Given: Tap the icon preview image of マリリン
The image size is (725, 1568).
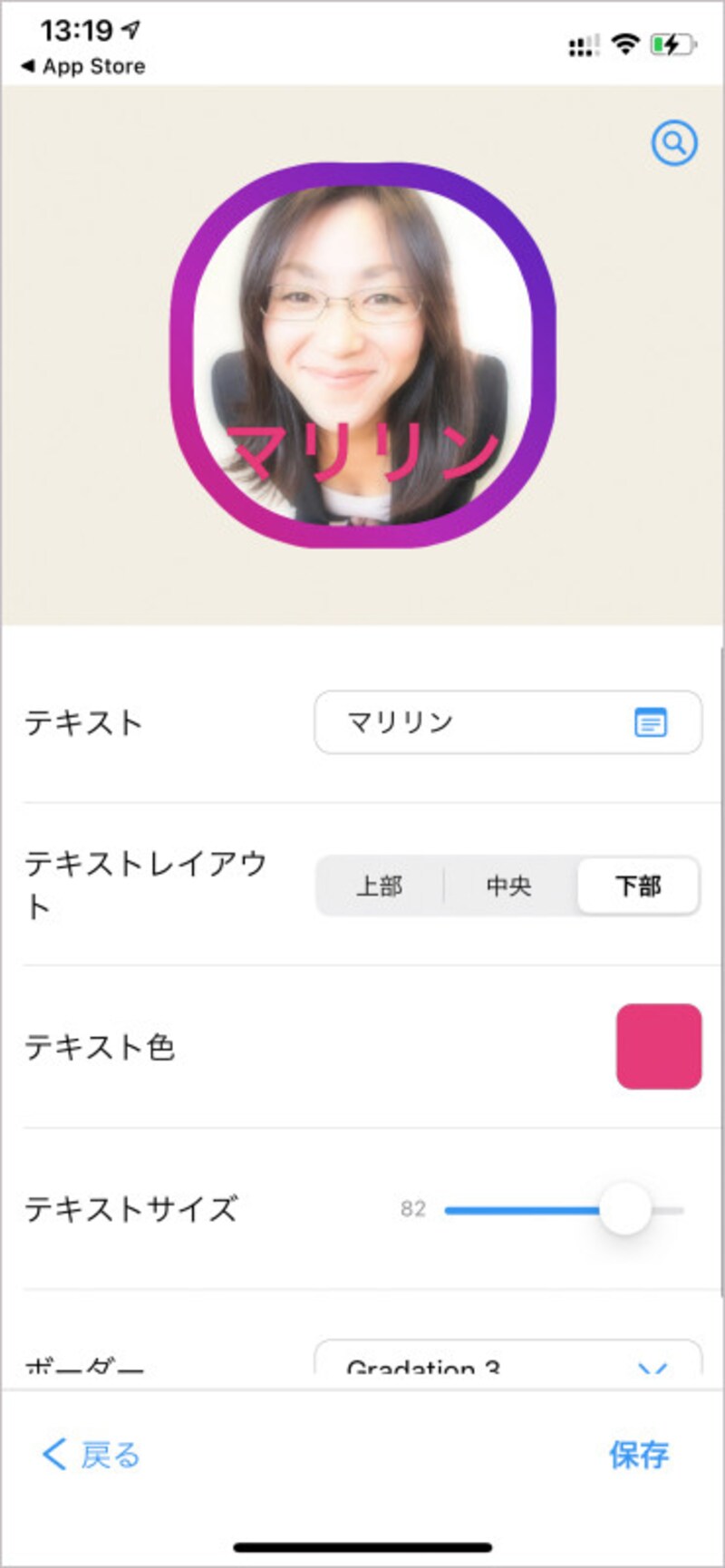Looking at the screenshot, I should coord(361,353).
